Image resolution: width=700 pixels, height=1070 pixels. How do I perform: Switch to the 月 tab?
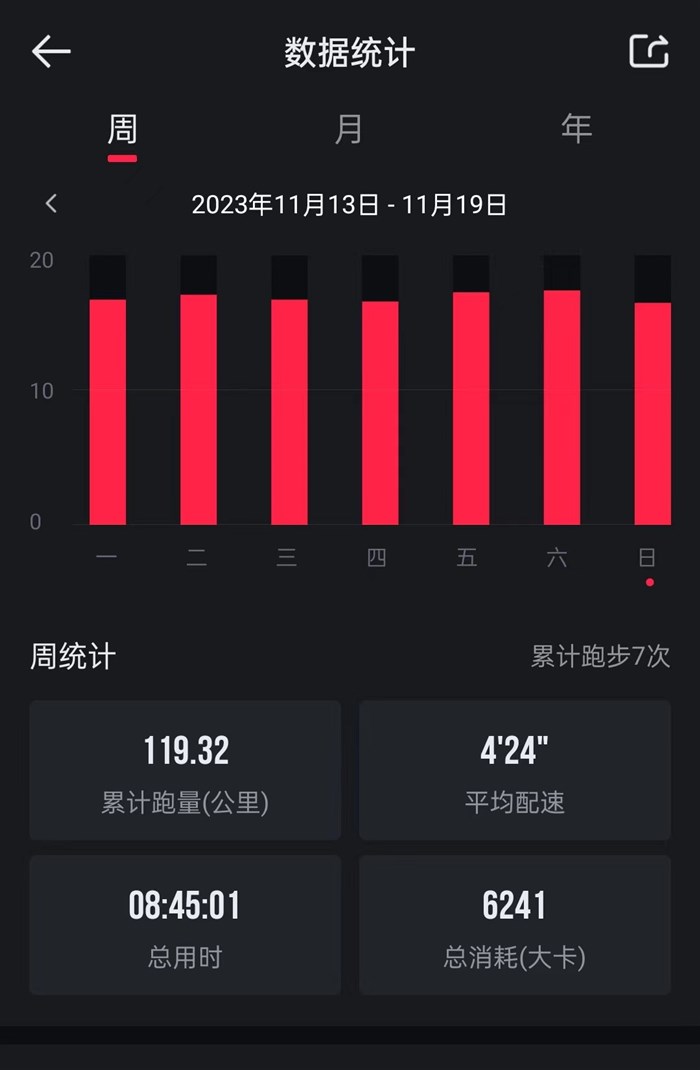click(x=348, y=129)
